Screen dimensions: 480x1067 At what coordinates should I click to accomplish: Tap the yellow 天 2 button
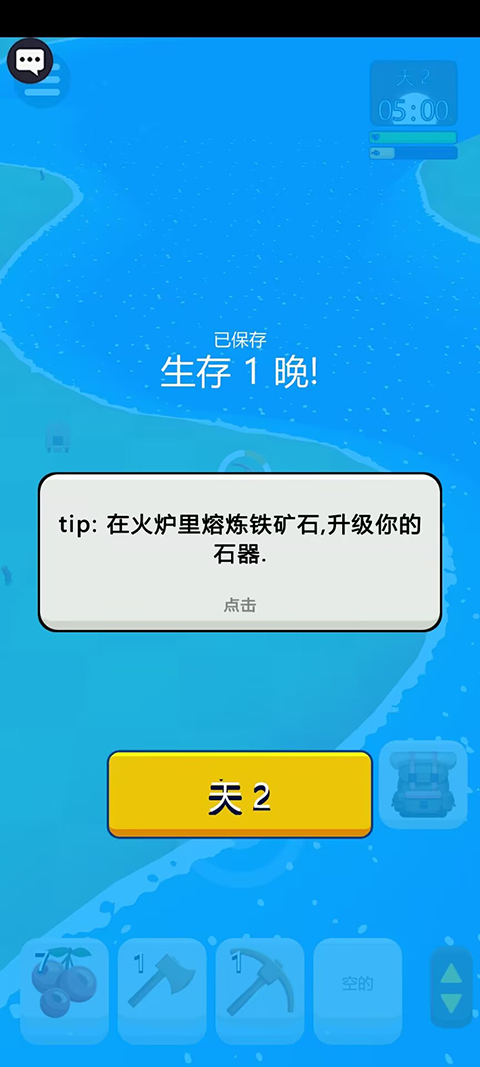click(240, 794)
